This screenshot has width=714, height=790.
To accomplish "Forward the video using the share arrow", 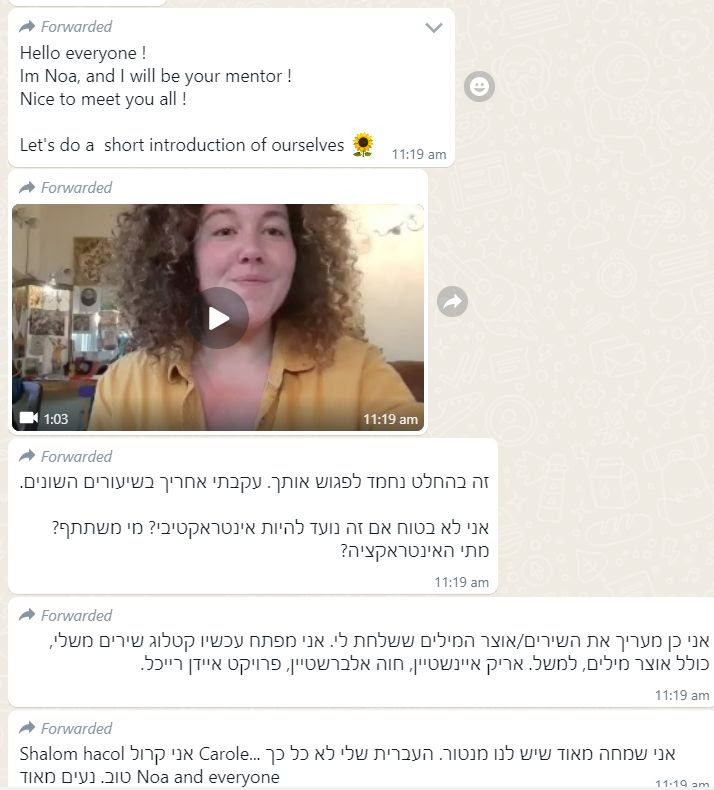I will (x=453, y=301).
